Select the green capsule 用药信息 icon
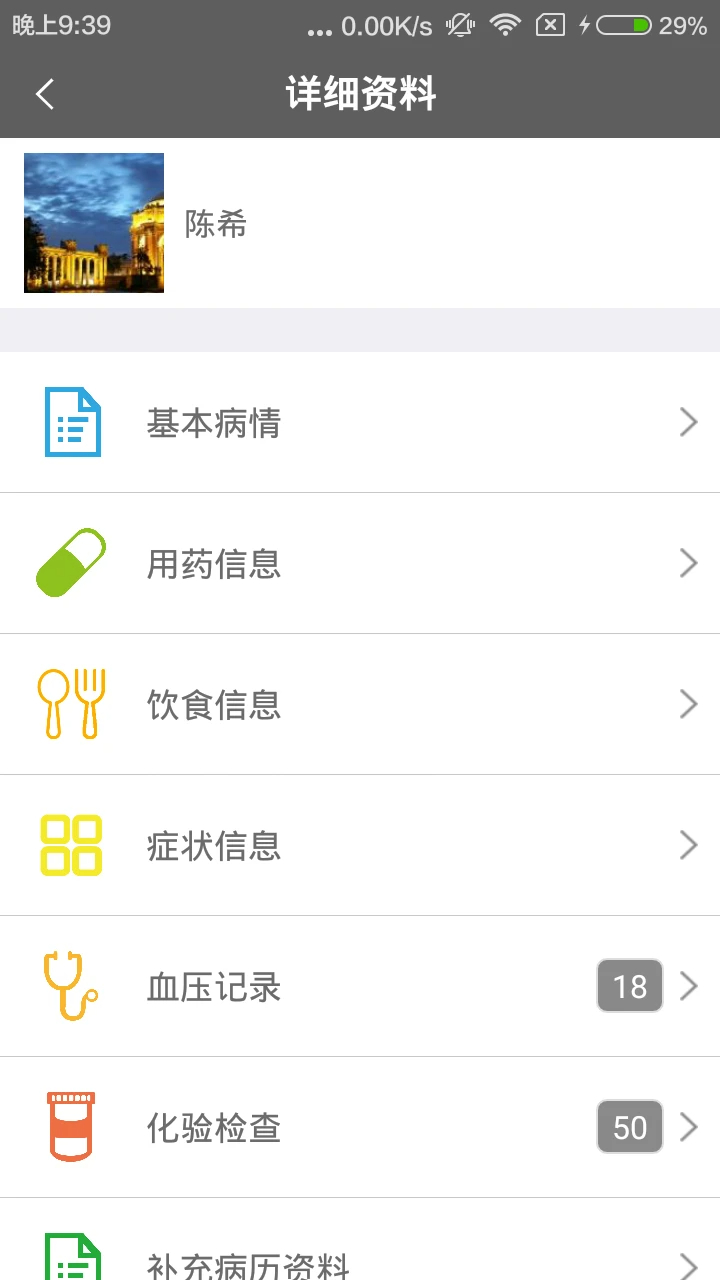 tap(71, 562)
